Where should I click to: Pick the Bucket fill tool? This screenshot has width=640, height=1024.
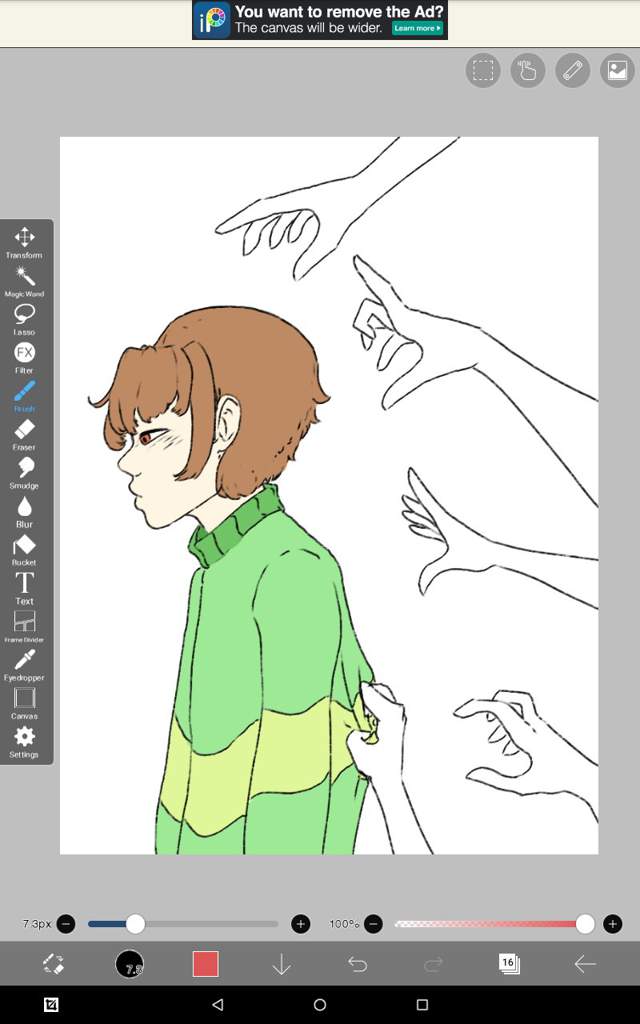[x=24, y=546]
